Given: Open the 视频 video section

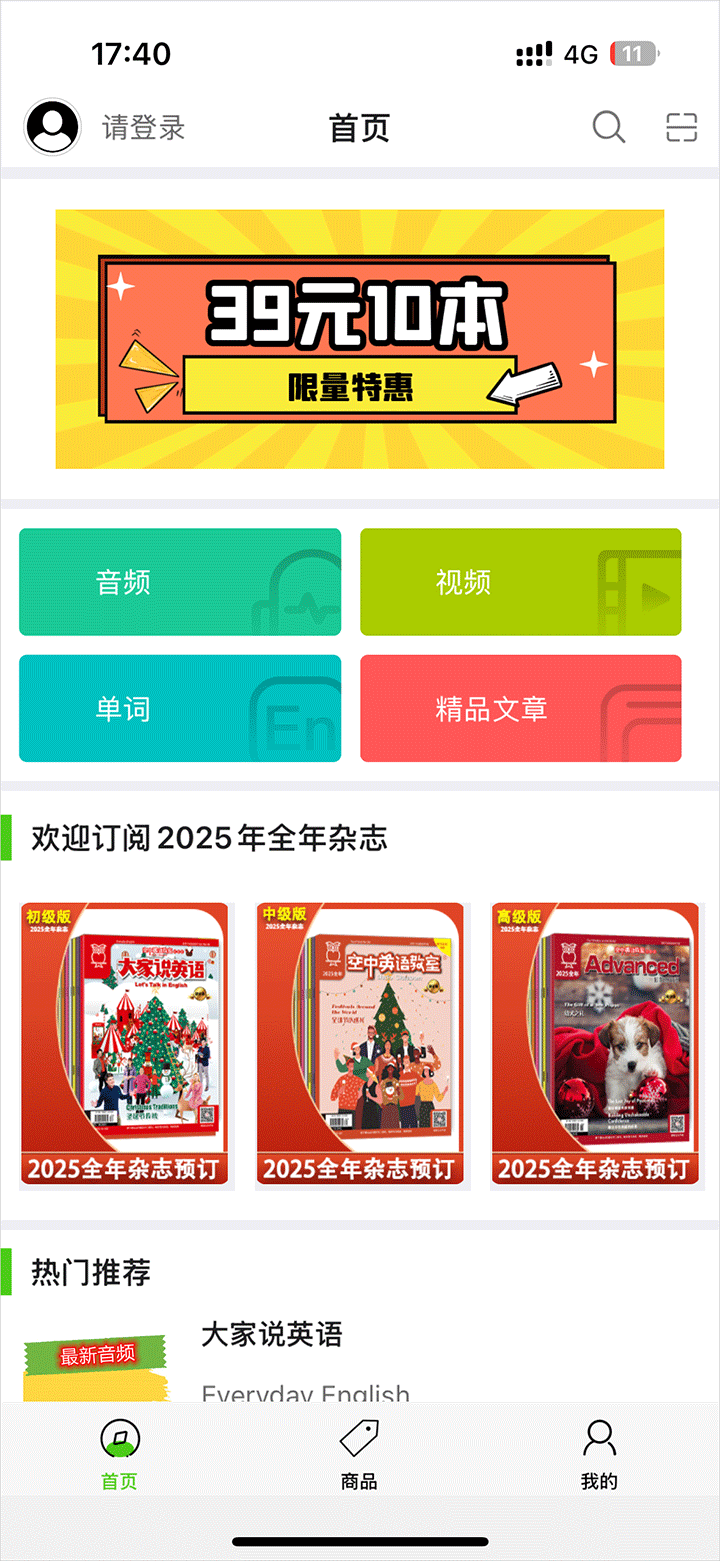Looking at the screenshot, I should tap(520, 582).
